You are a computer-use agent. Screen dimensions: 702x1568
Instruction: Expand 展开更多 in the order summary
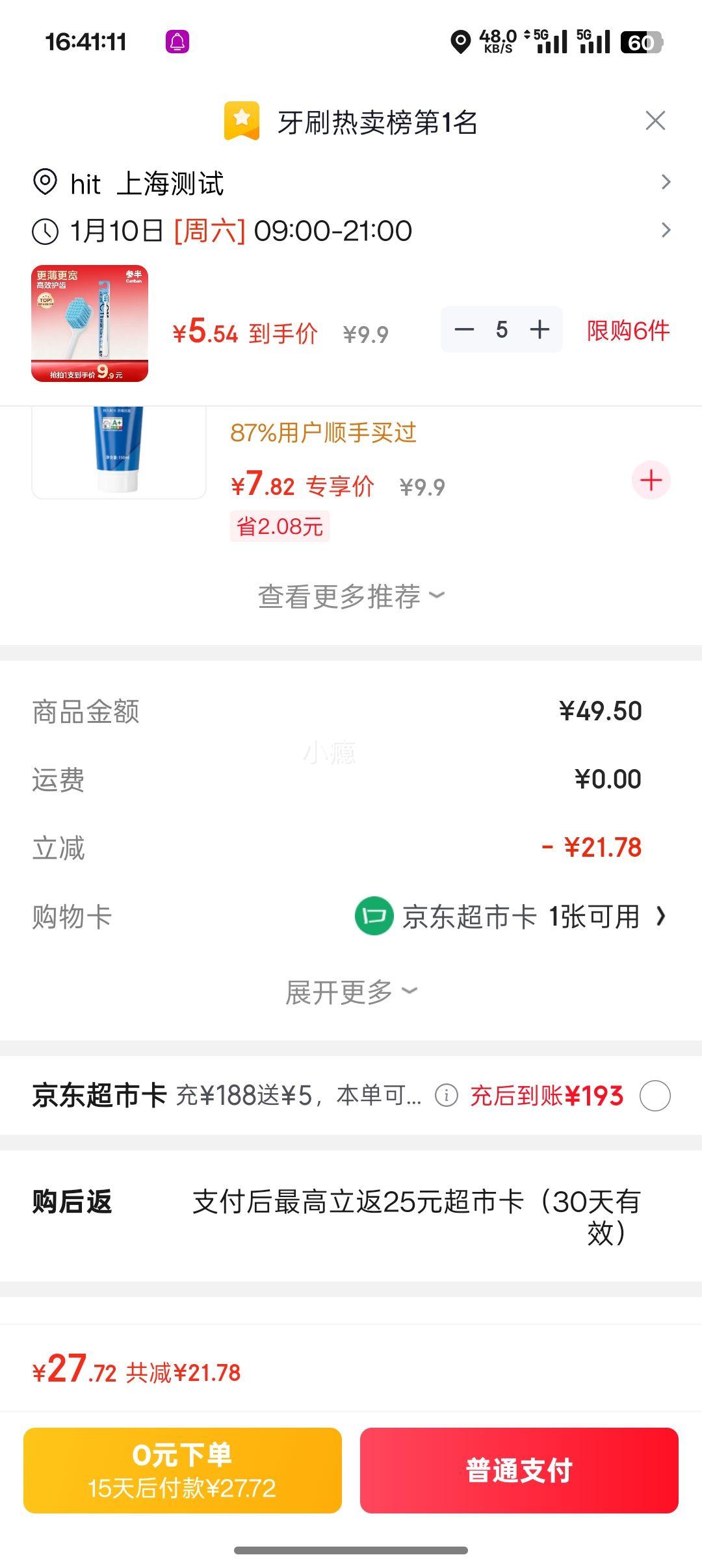(351, 992)
